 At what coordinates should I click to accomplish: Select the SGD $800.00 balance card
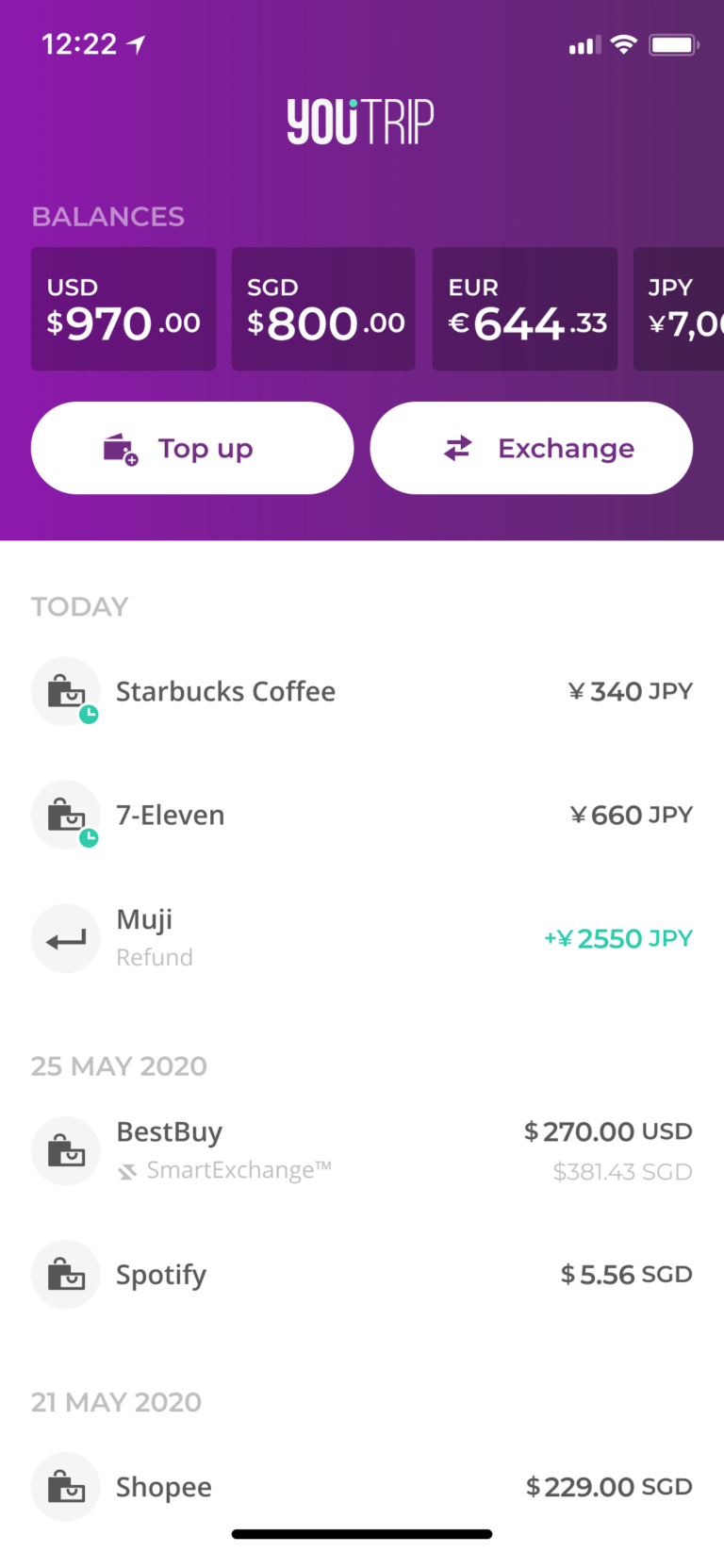point(322,308)
